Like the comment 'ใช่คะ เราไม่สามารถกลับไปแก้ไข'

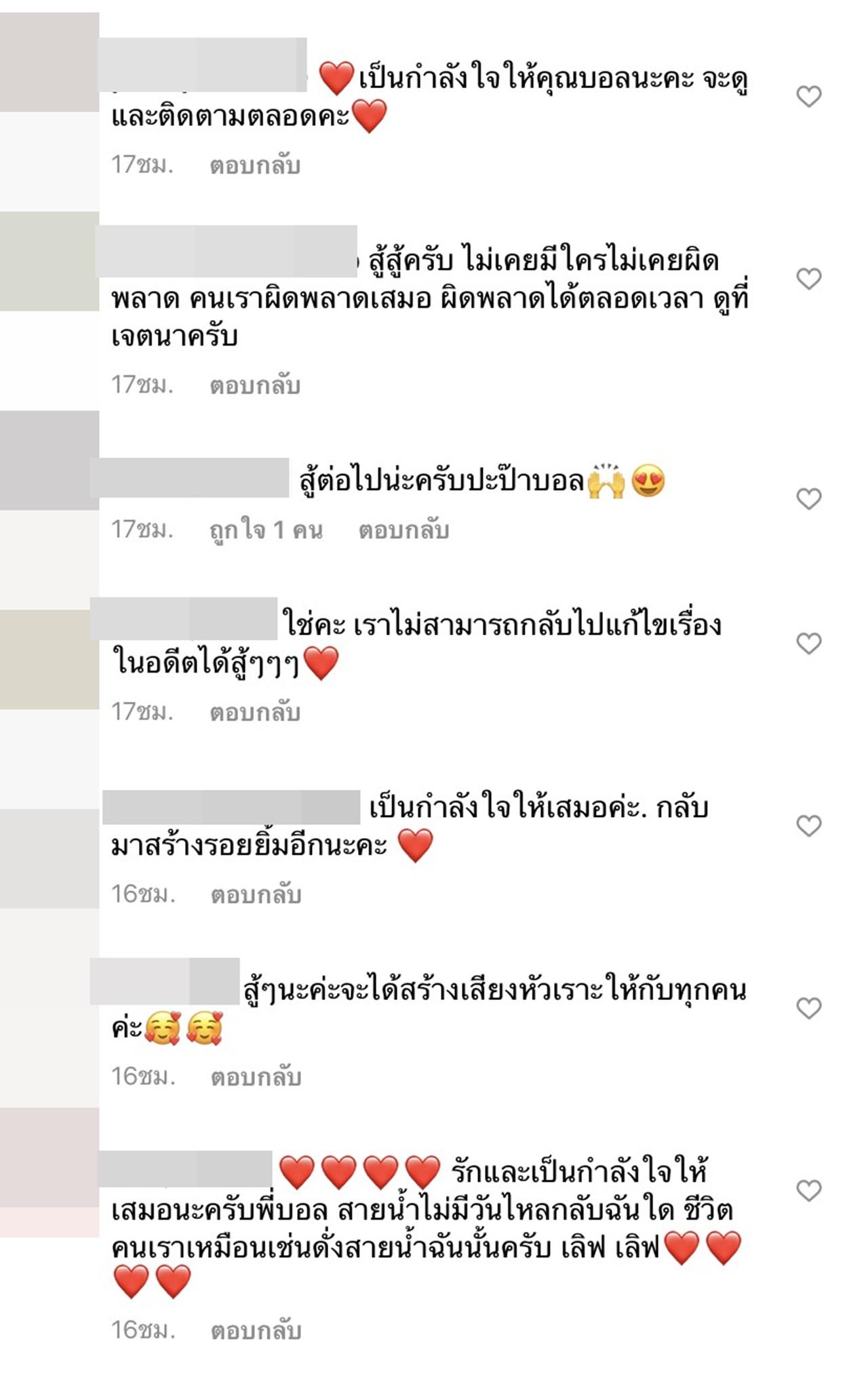[x=808, y=643]
